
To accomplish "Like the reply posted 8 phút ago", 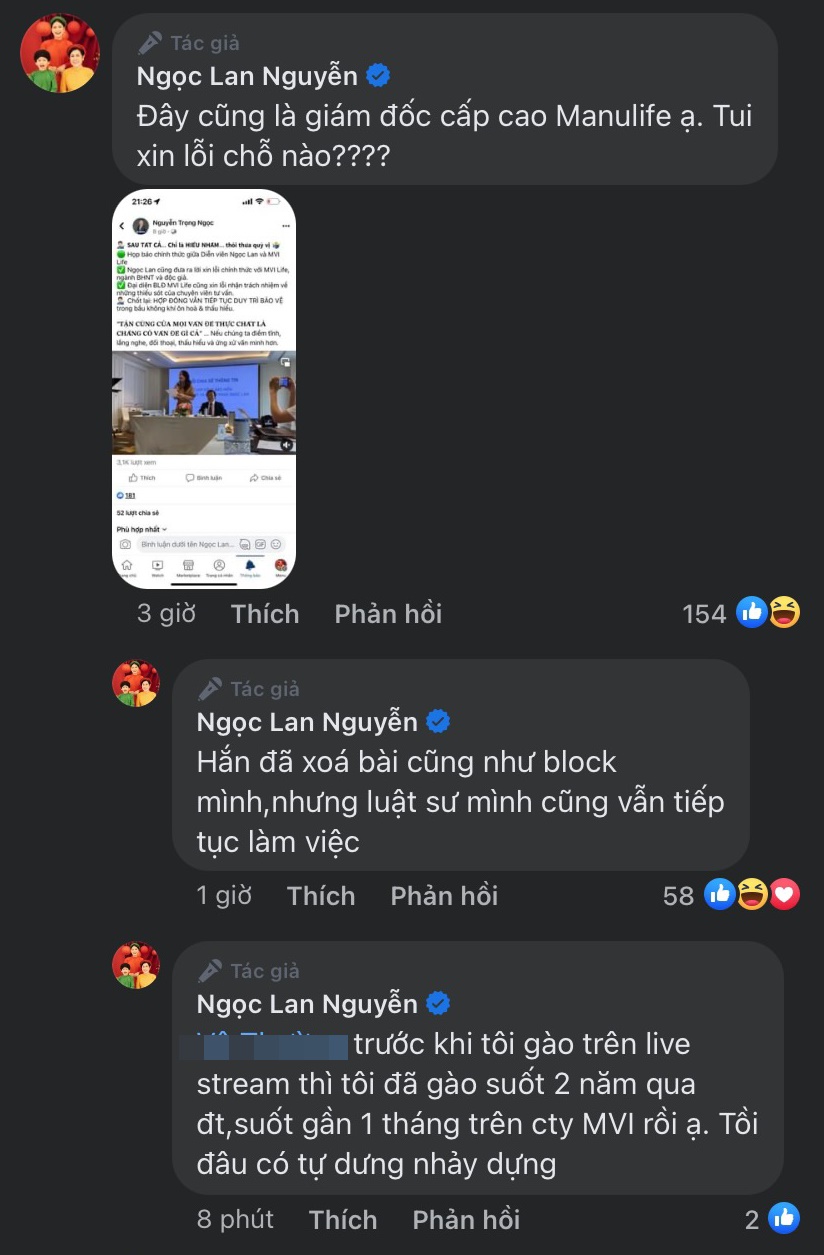I will coord(343,1219).
